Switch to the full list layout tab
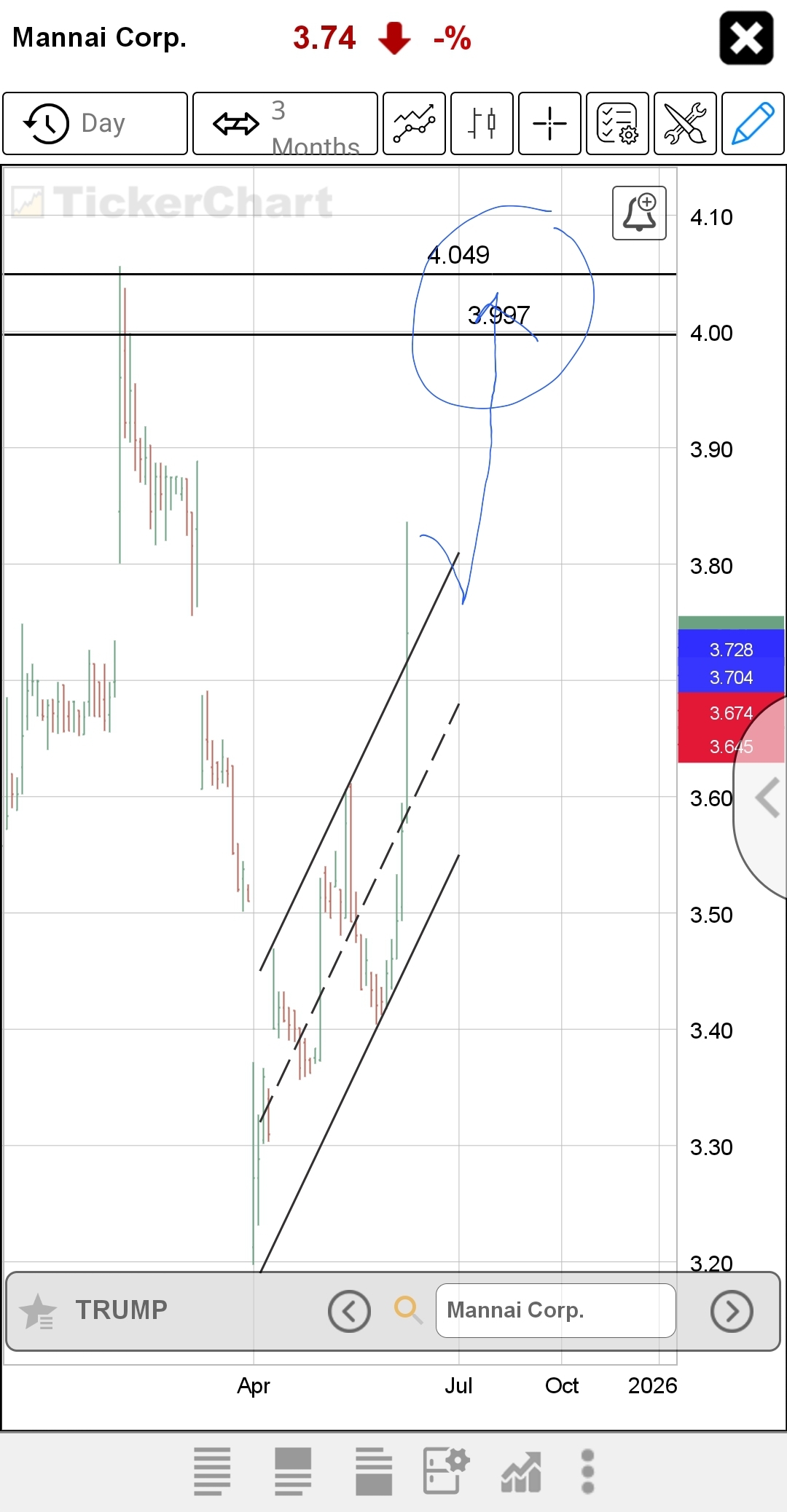The image size is (787, 1512). tap(212, 1471)
